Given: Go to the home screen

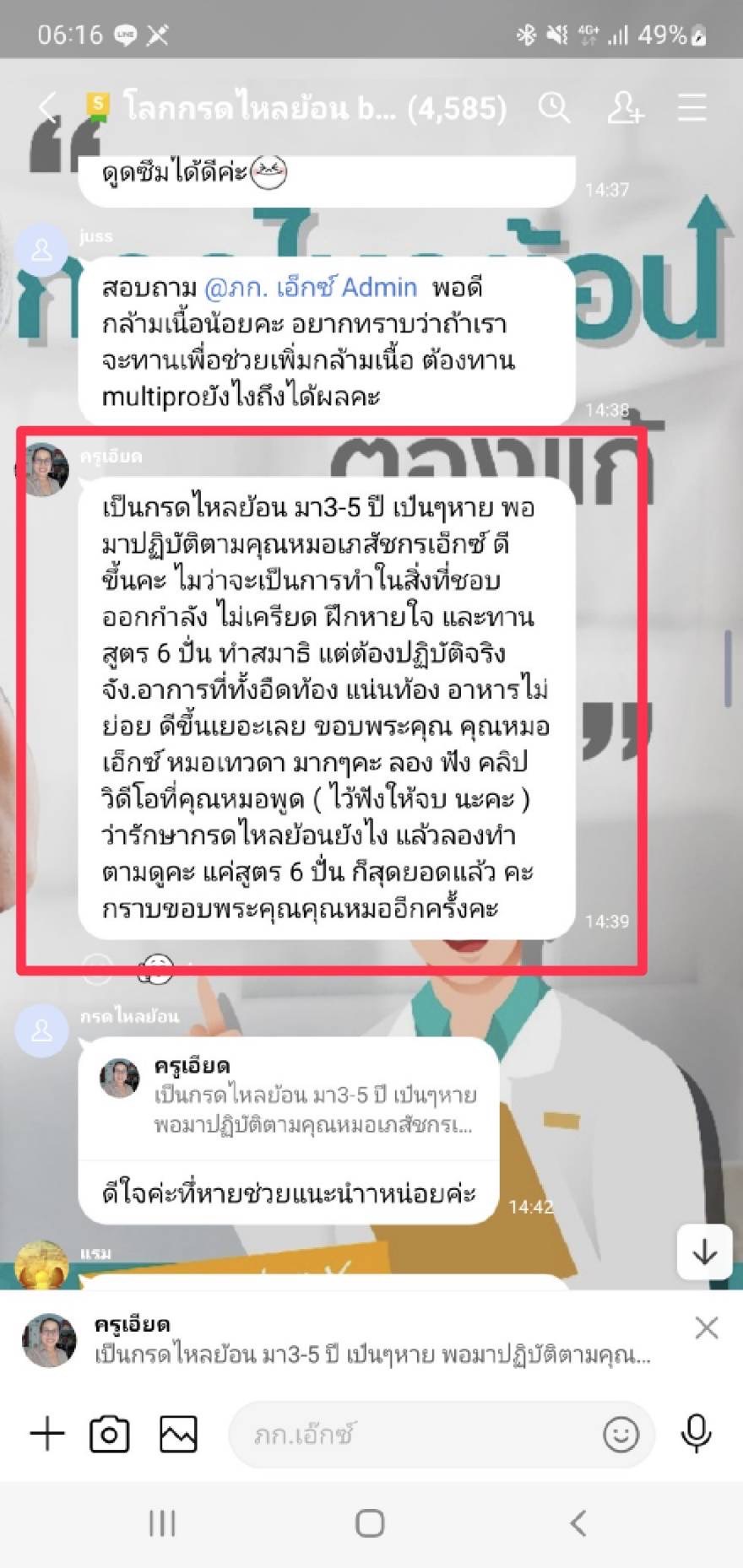Looking at the screenshot, I should 370,1523.
